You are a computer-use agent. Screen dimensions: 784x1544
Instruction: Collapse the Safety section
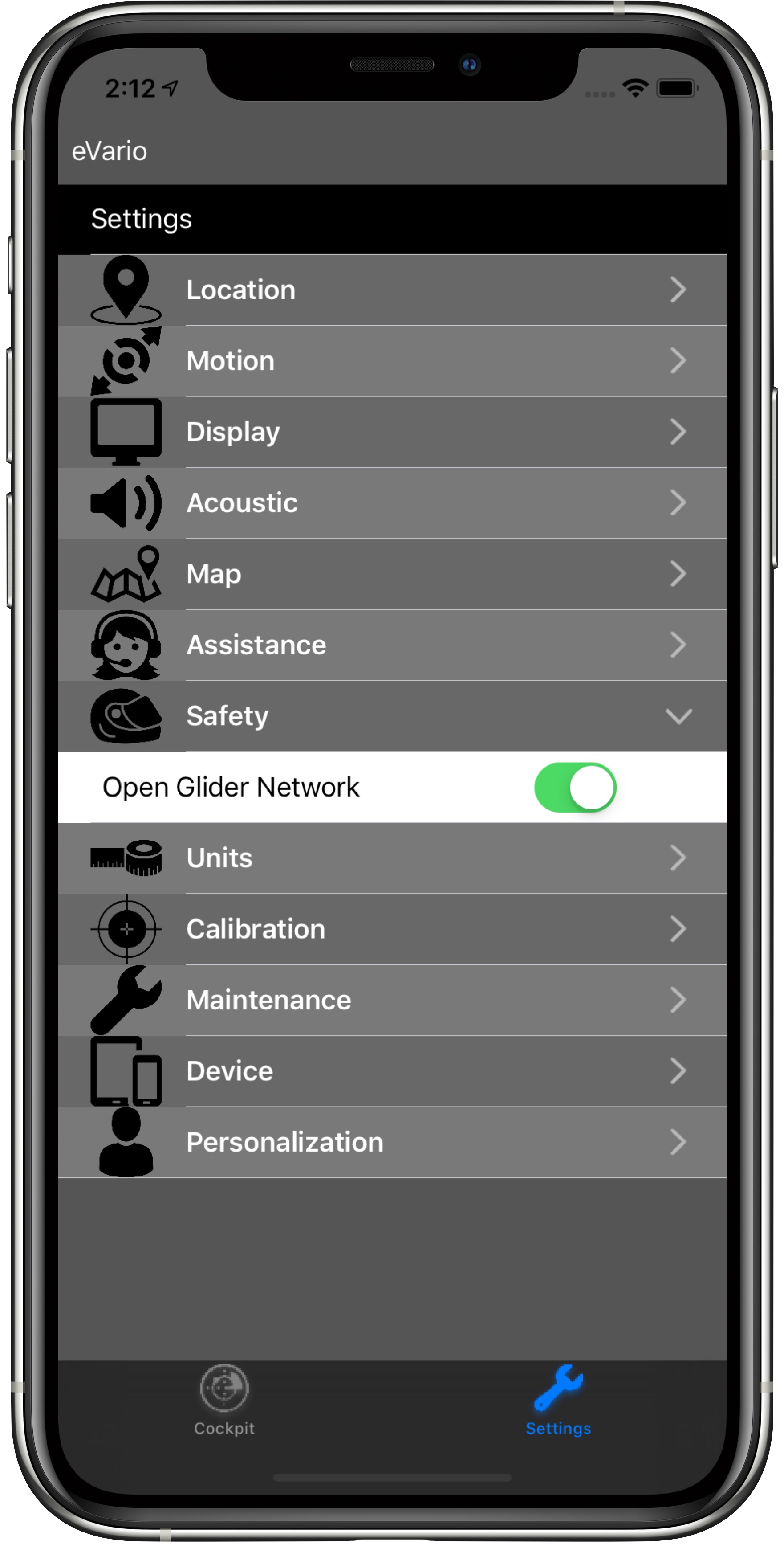(x=392, y=716)
